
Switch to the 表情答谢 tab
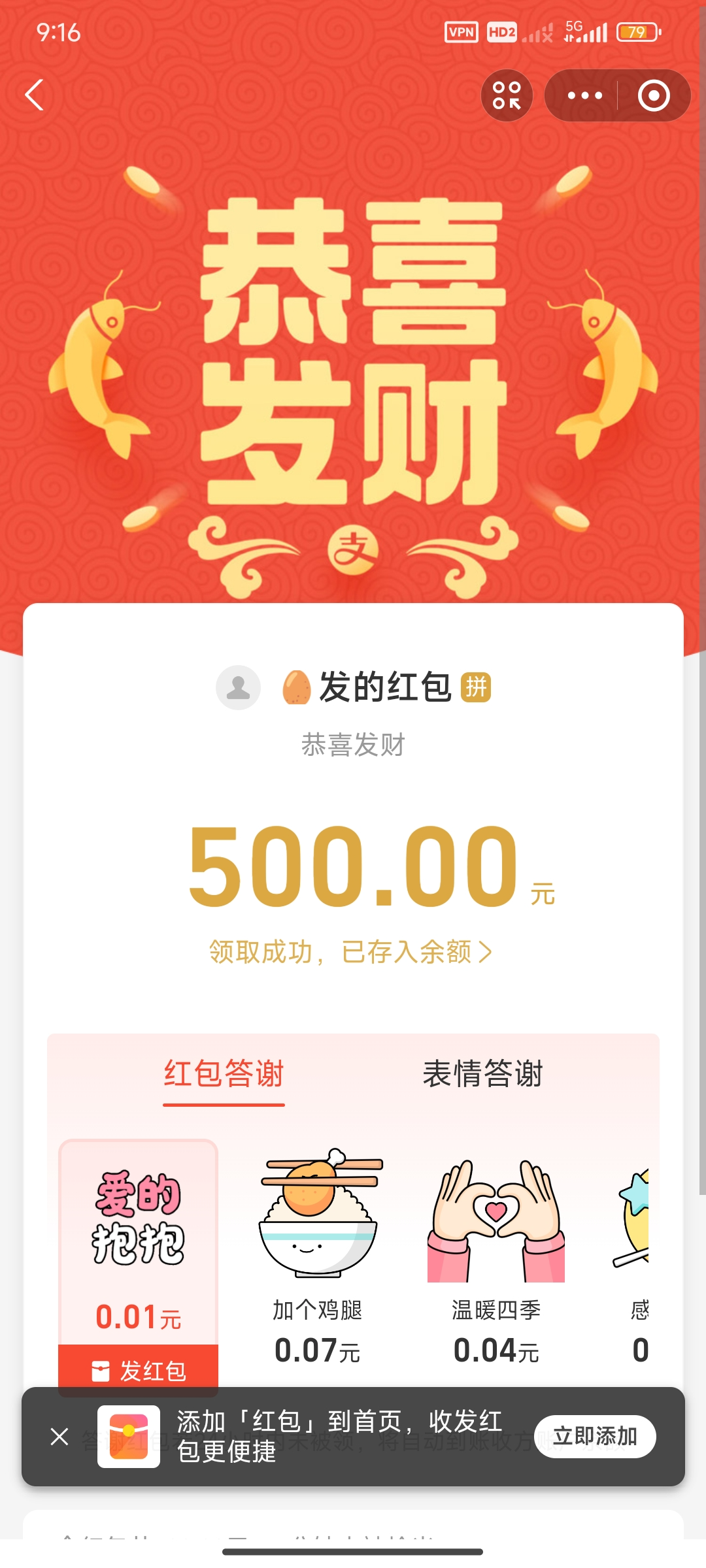pos(482,1074)
